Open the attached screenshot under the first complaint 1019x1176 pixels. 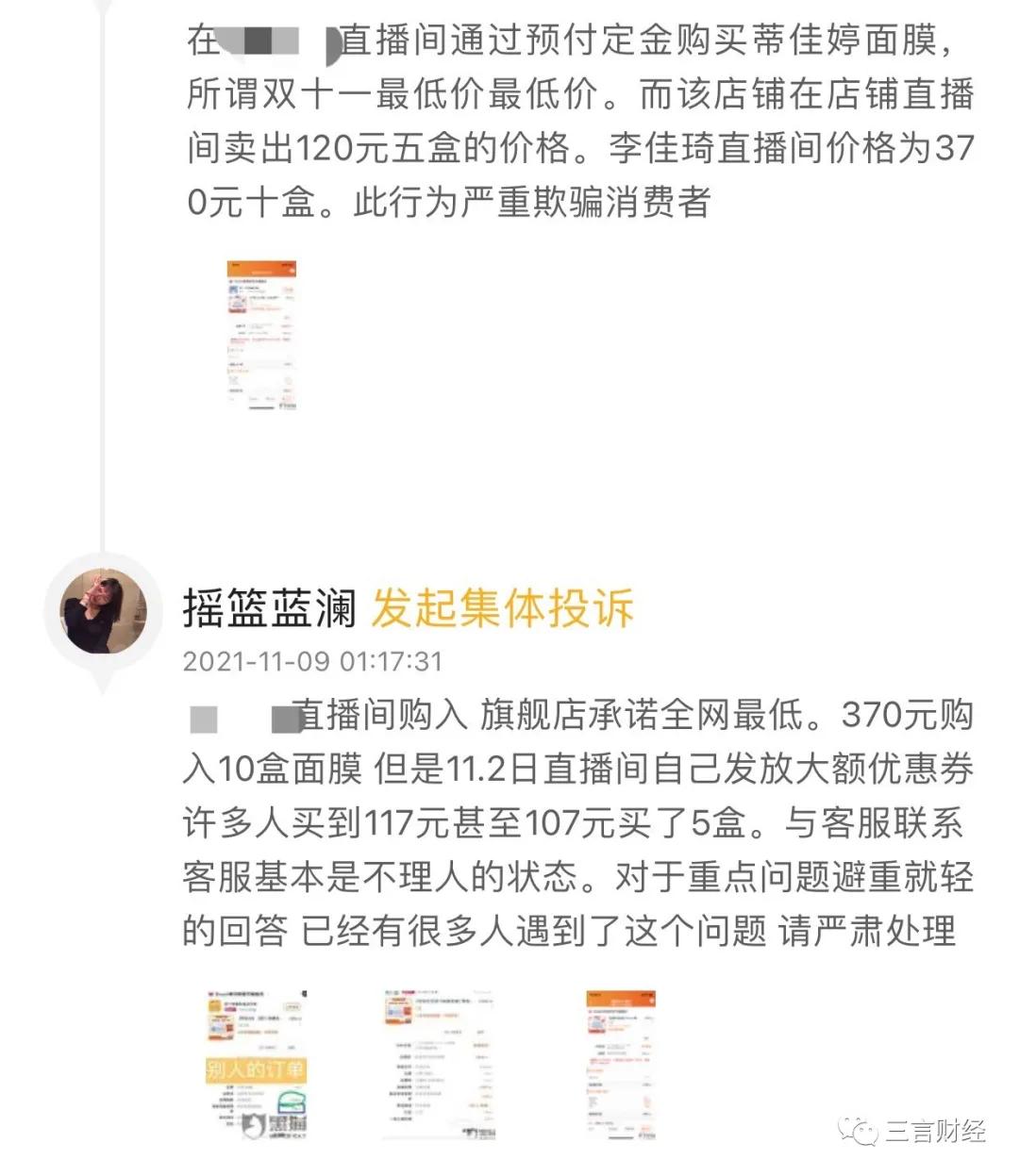point(261,336)
